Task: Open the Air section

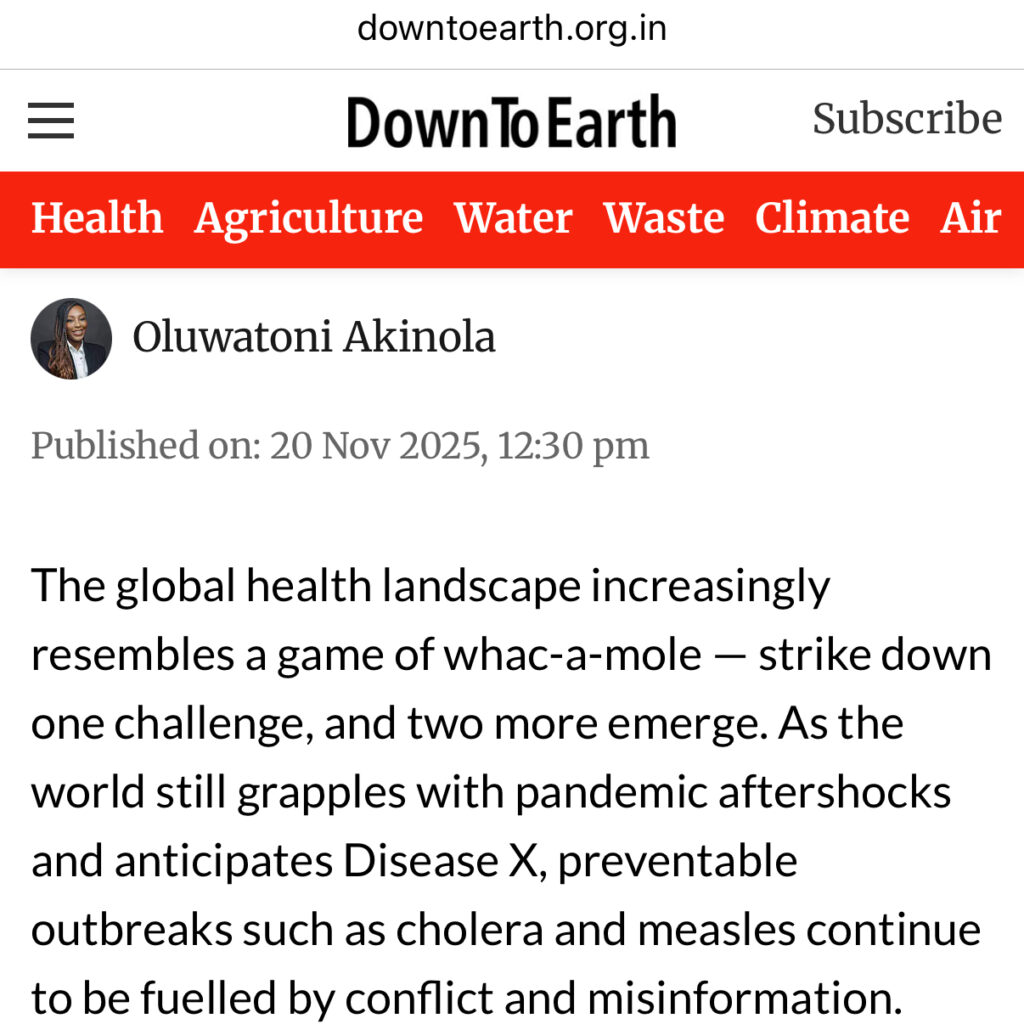Action: click(x=970, y=218)
